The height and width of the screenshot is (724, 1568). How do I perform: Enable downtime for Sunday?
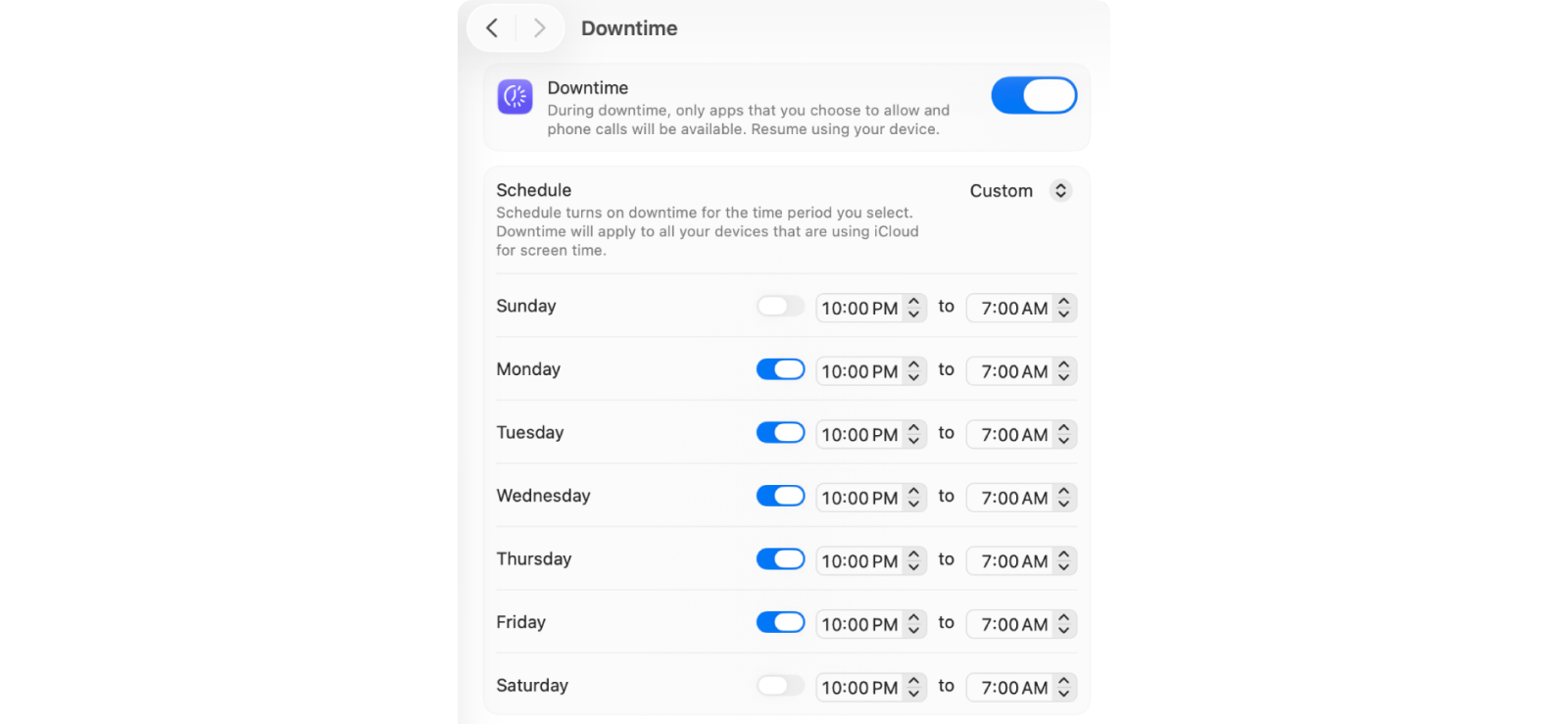coord(780,307)
